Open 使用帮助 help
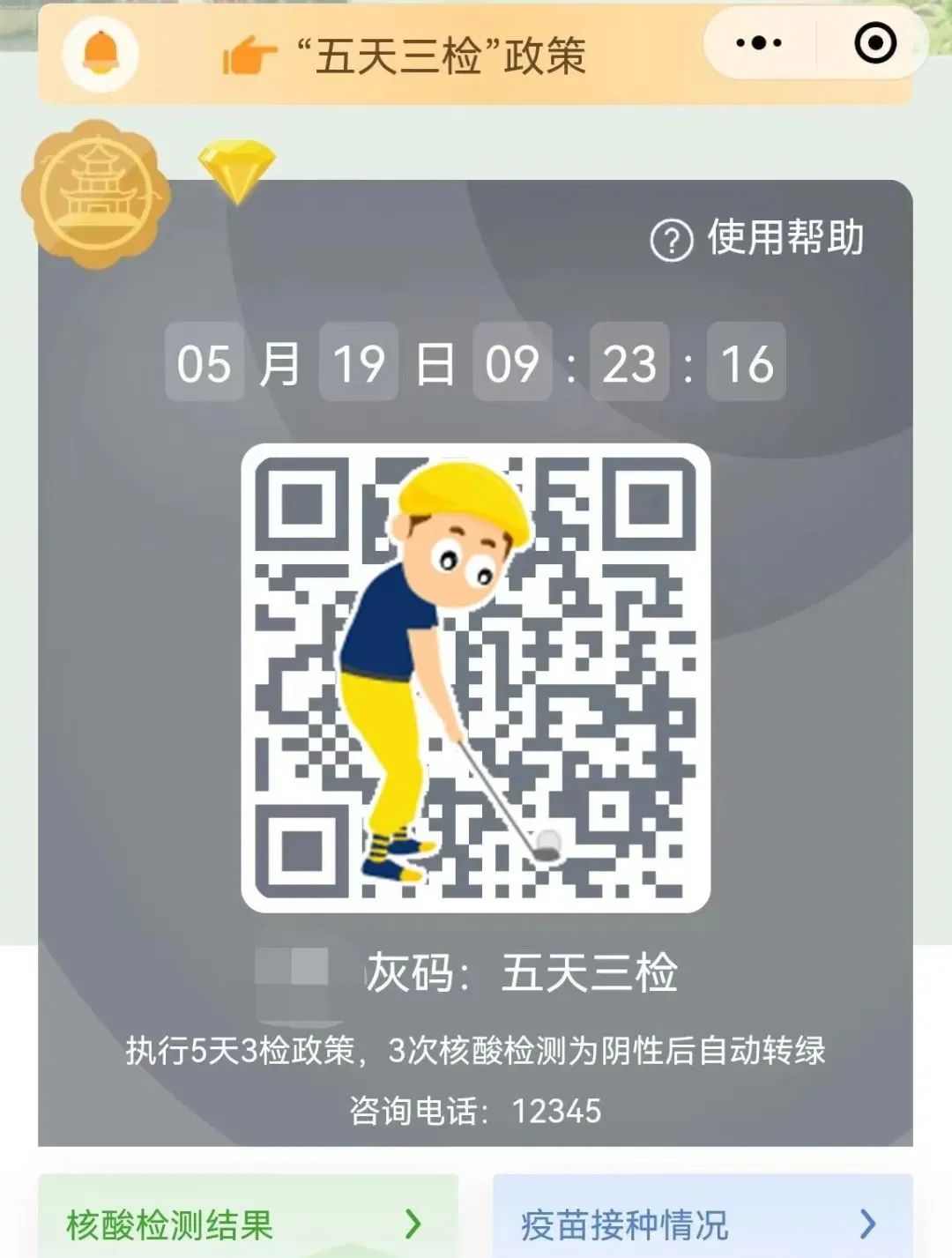The width and height of the screenshot is (952, 1258). [758, 238]
